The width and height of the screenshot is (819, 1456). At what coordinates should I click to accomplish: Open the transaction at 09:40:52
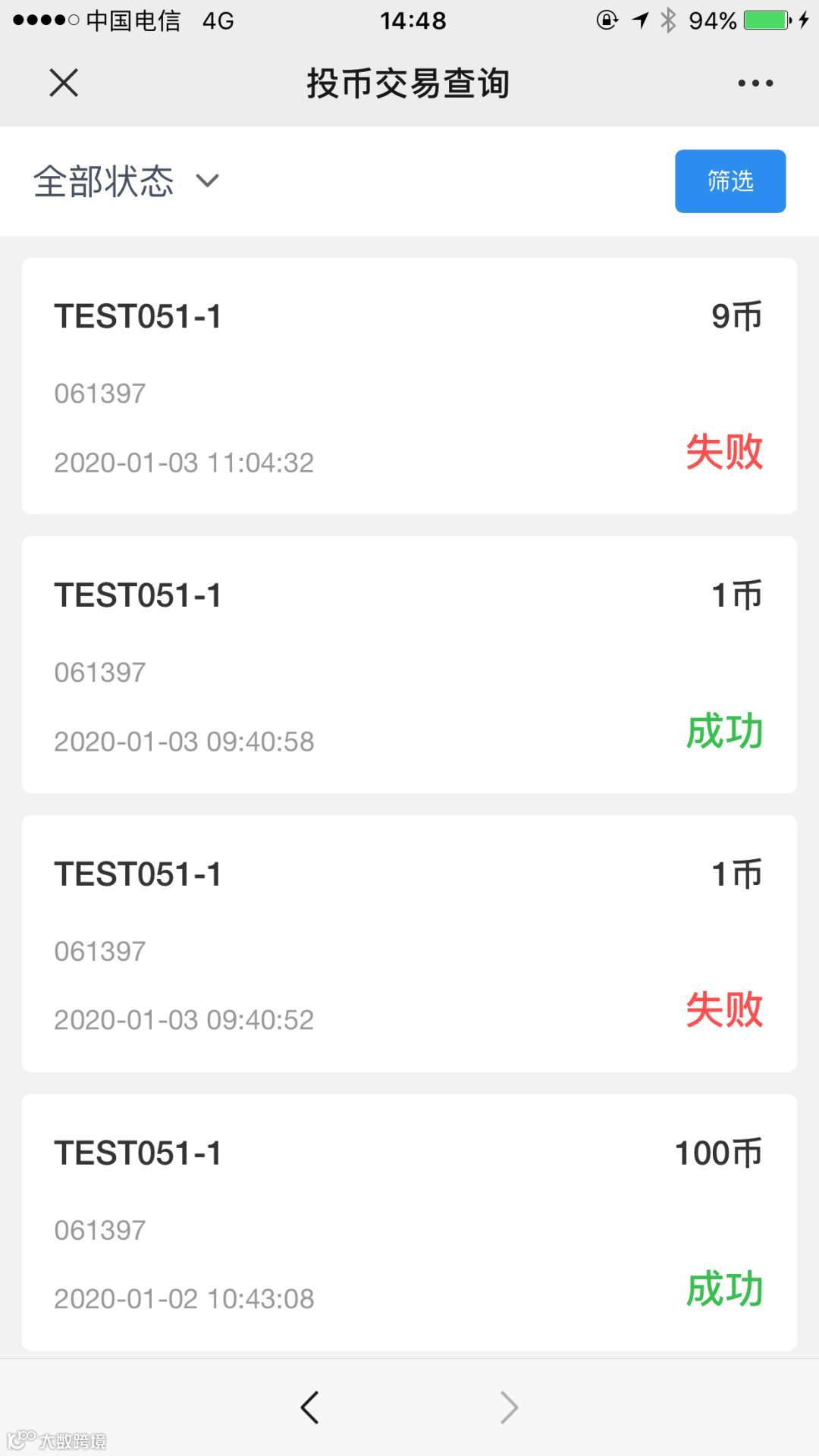pyautogui.click(x=409, y=943)
